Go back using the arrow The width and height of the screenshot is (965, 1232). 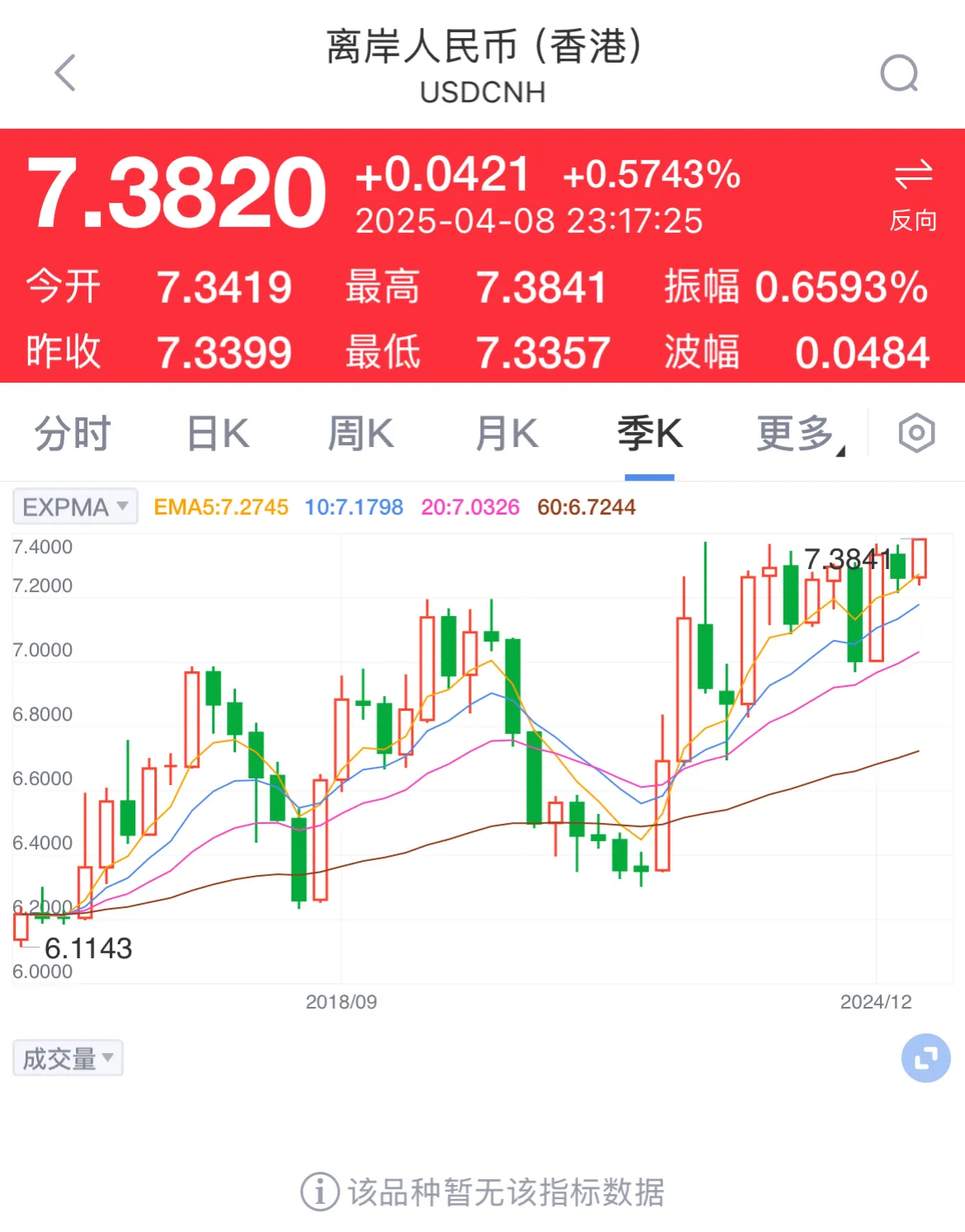65,73
